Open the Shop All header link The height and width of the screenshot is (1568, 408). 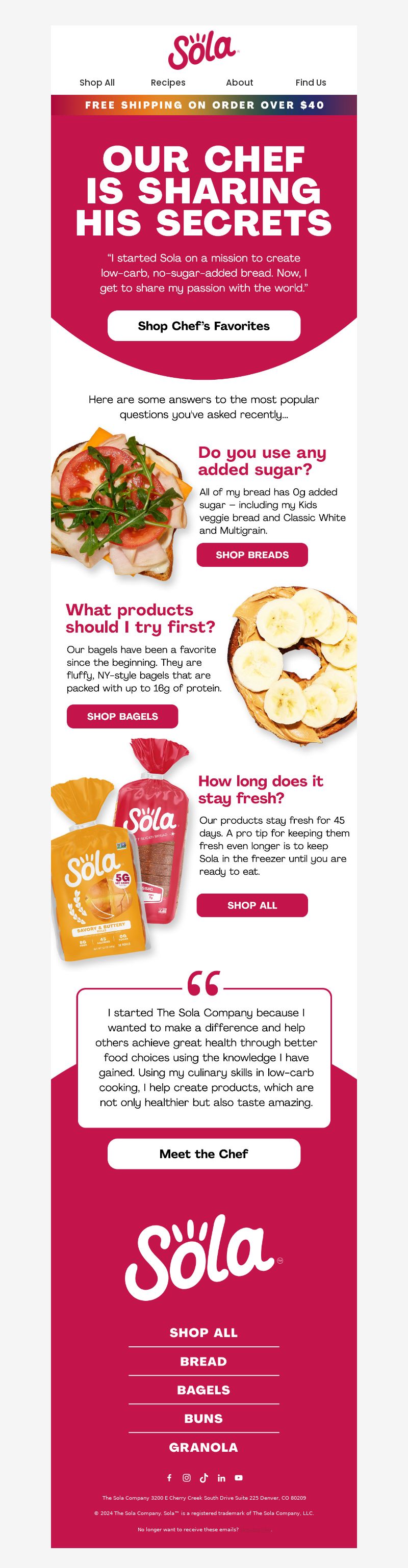point(97,82)
